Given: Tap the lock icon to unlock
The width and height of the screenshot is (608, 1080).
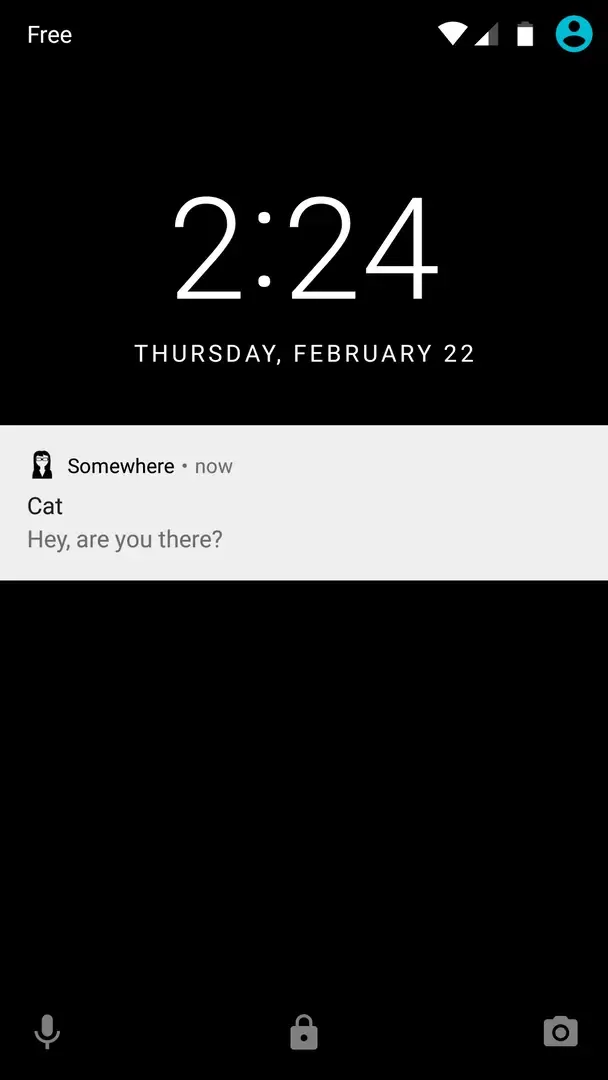Looking at the screenshot, I should point(304,1032).
